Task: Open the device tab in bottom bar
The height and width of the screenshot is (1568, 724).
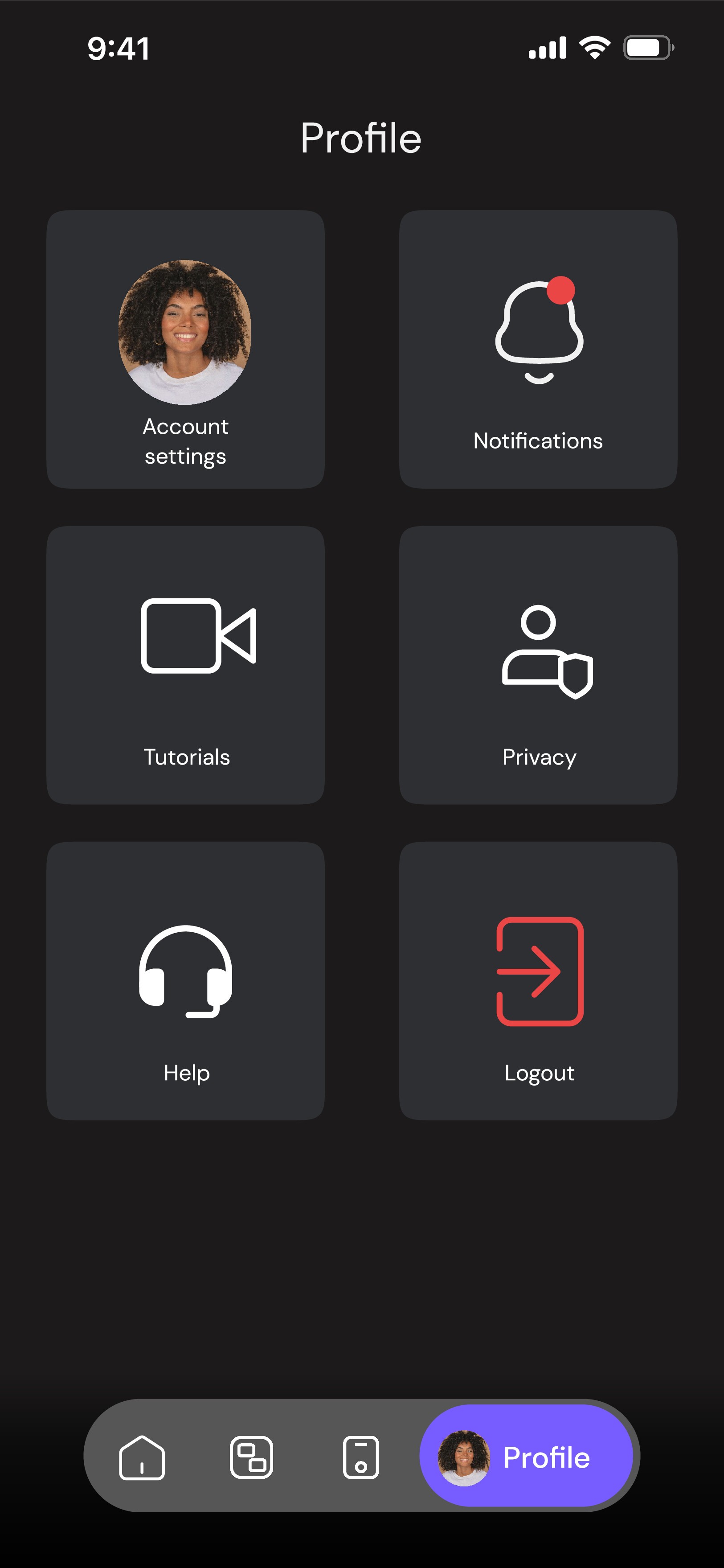Action: pyautogui.click(x=361, y=1457)
